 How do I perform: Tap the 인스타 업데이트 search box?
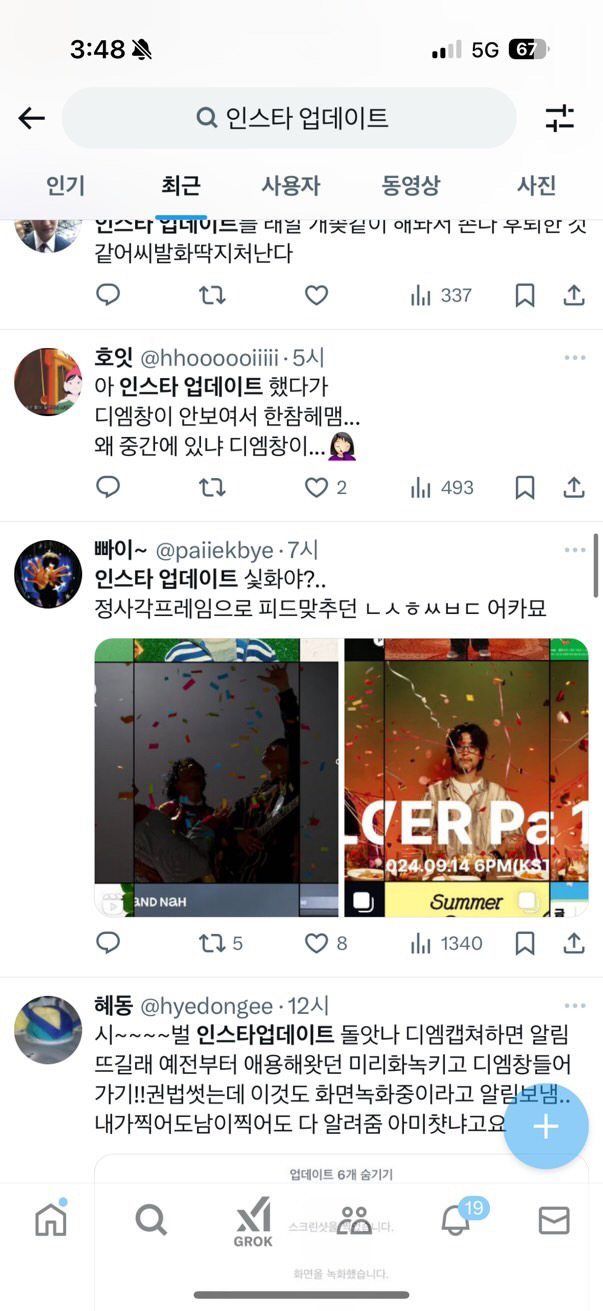pos(289,118)
